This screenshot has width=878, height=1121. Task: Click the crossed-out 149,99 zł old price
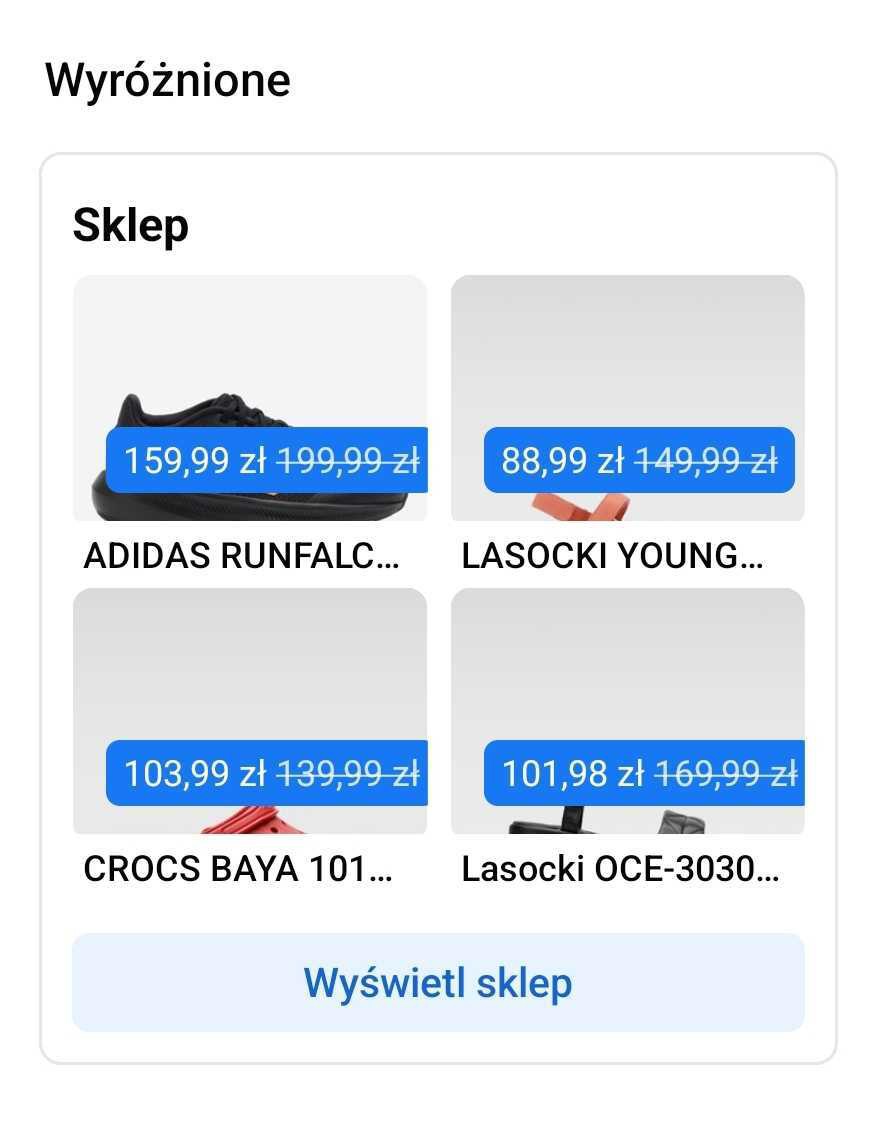point(706,460)
